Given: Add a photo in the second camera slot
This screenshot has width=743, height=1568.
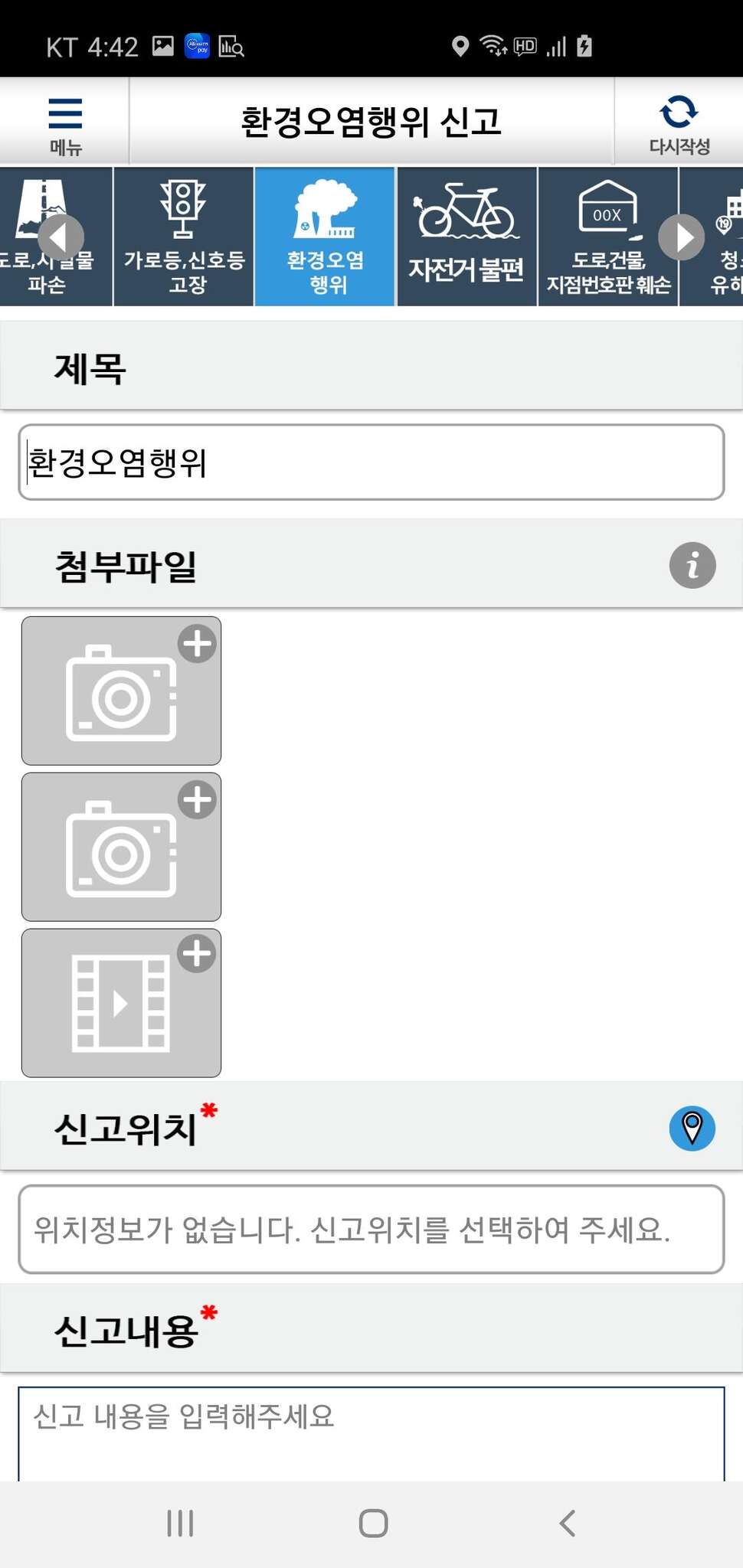Looking at the screenshot, I should (x=121, y=847).
